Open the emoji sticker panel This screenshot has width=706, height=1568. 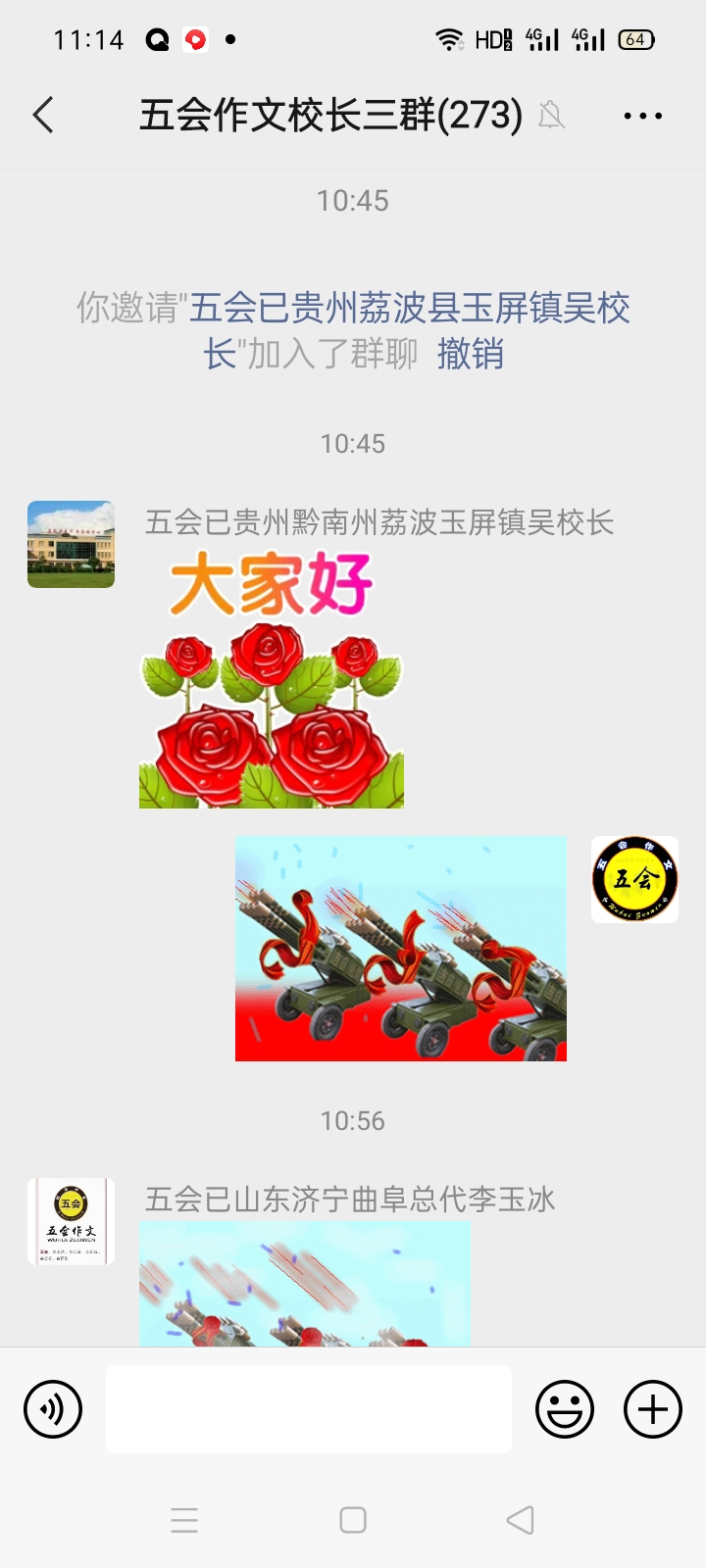[x=565, y=1409]
